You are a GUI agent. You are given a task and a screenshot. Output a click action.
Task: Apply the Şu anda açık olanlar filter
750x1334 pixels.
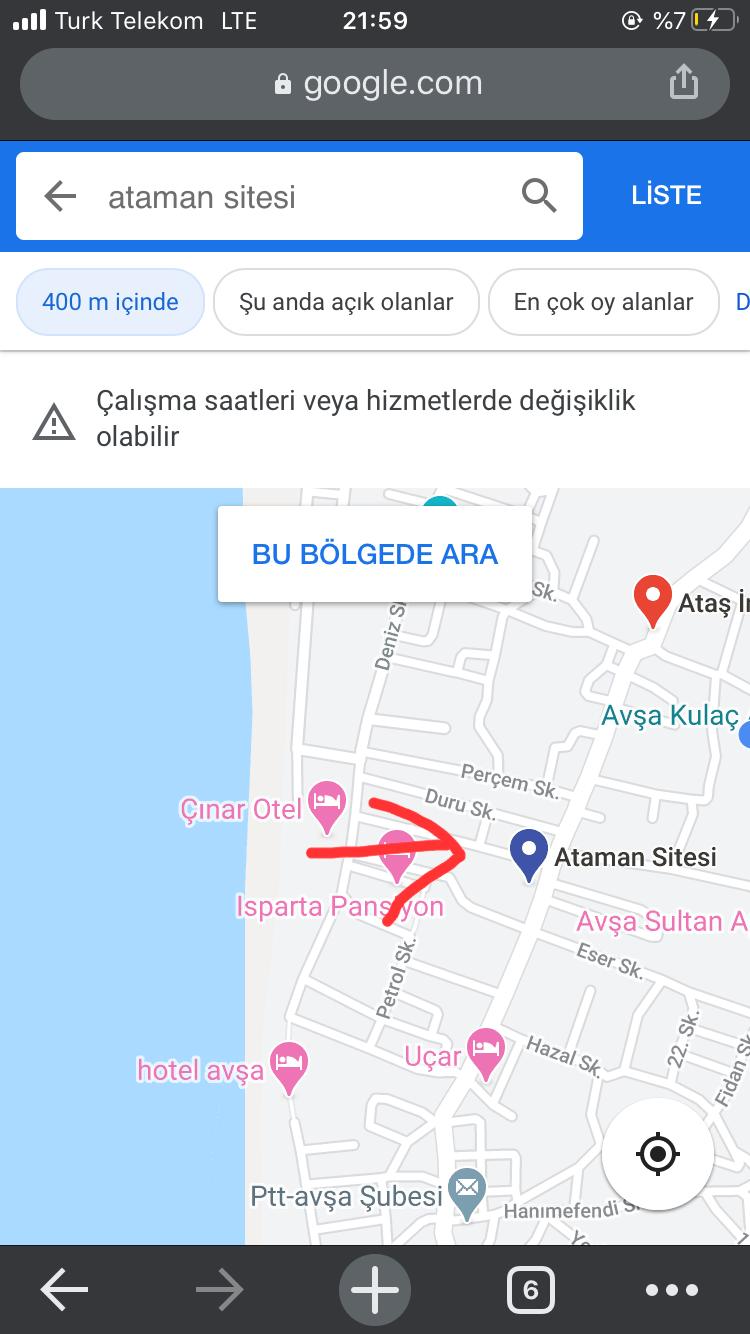[x=346, y=302]
